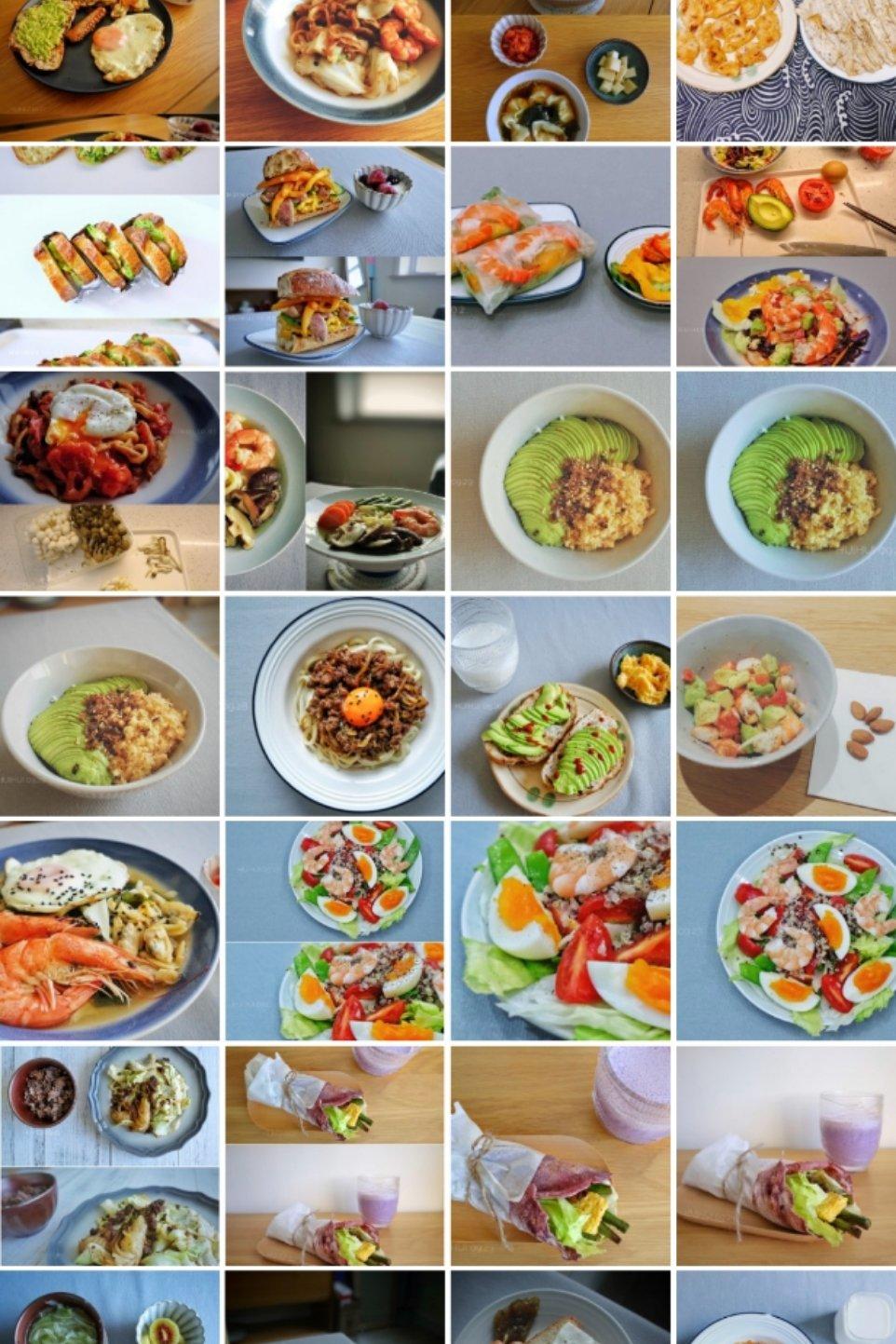View the photo with blue wave-pattern tablecloth

786,71
